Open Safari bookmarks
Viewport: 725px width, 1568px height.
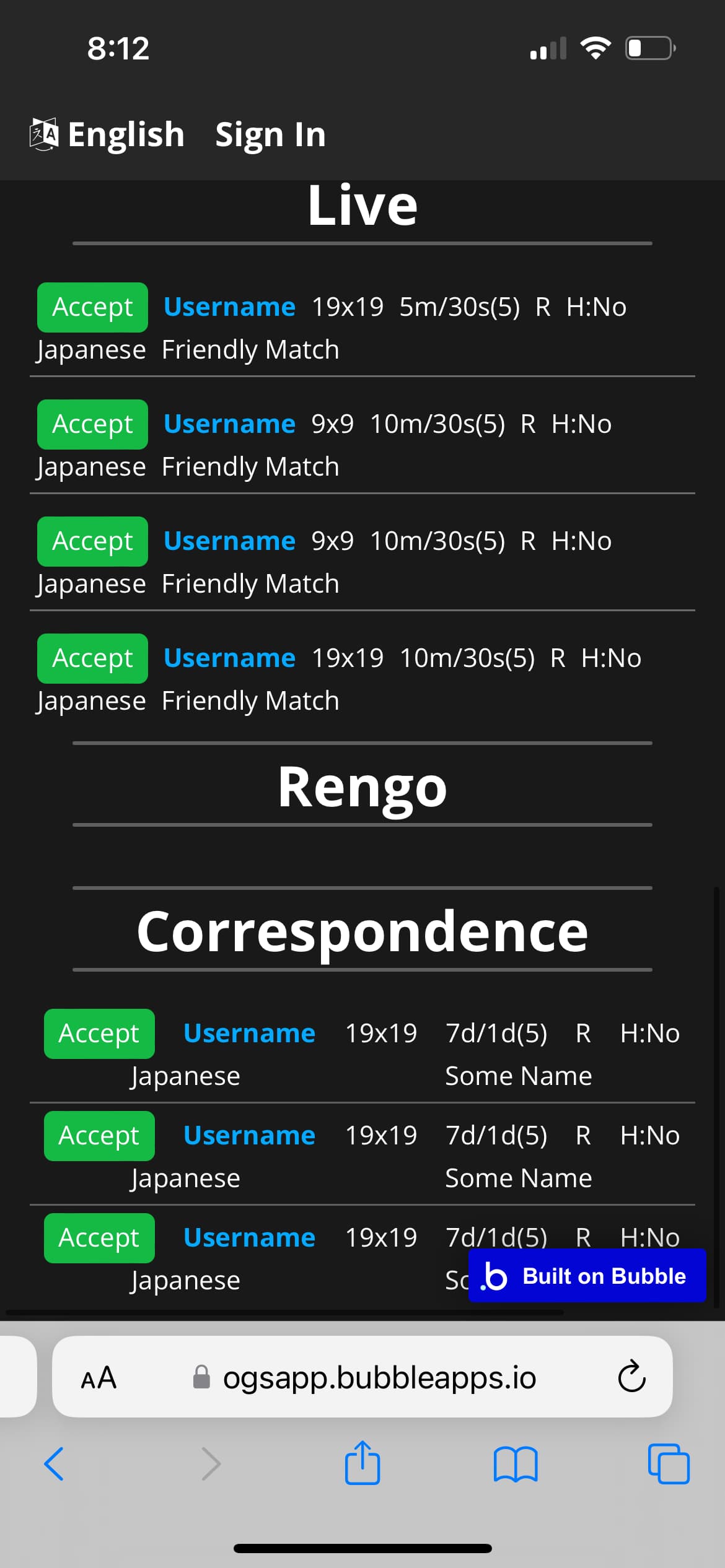(516, 1464)
